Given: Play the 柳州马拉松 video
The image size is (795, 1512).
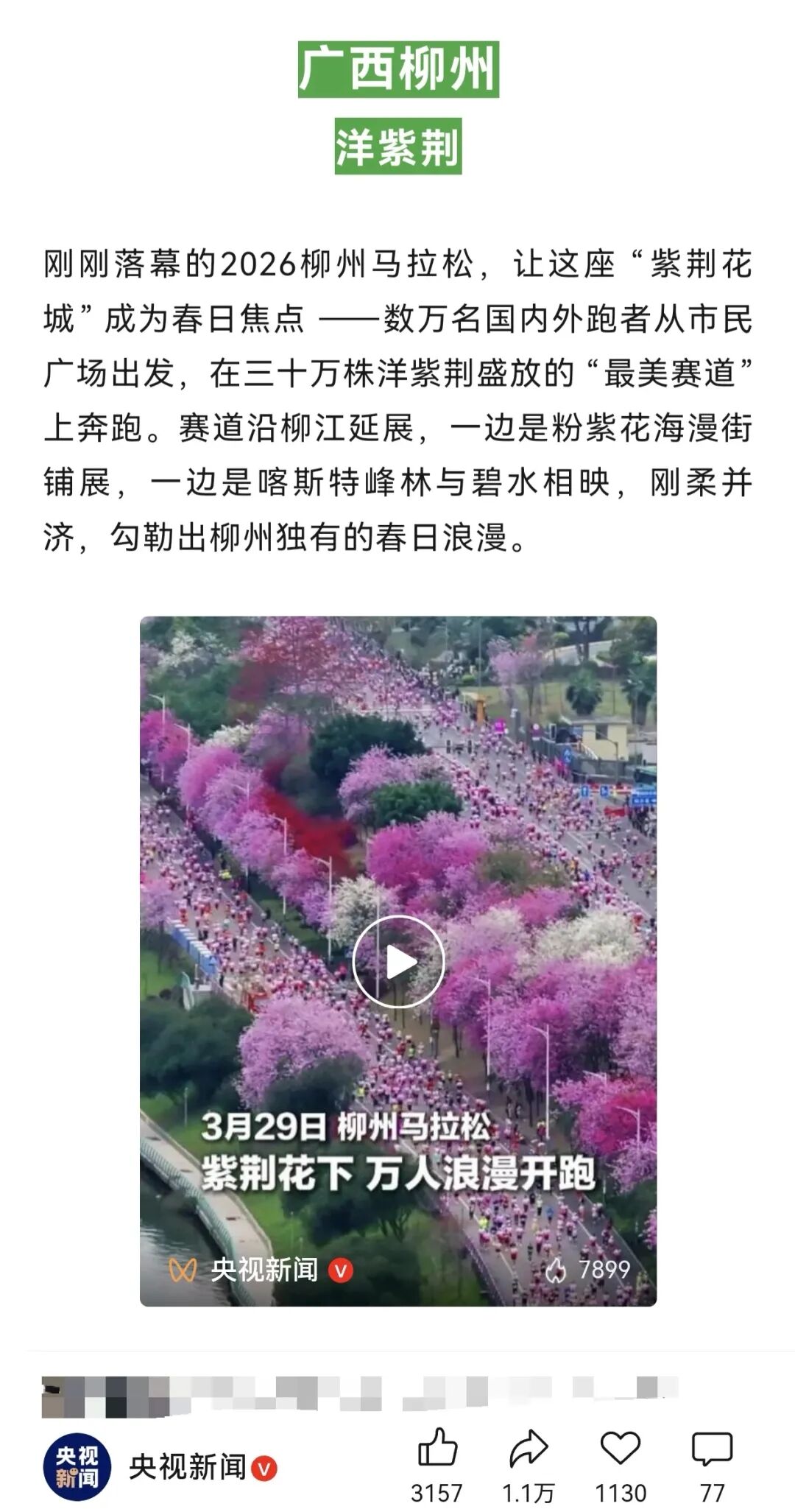Looking at the screenshot, I should [398, 961].
